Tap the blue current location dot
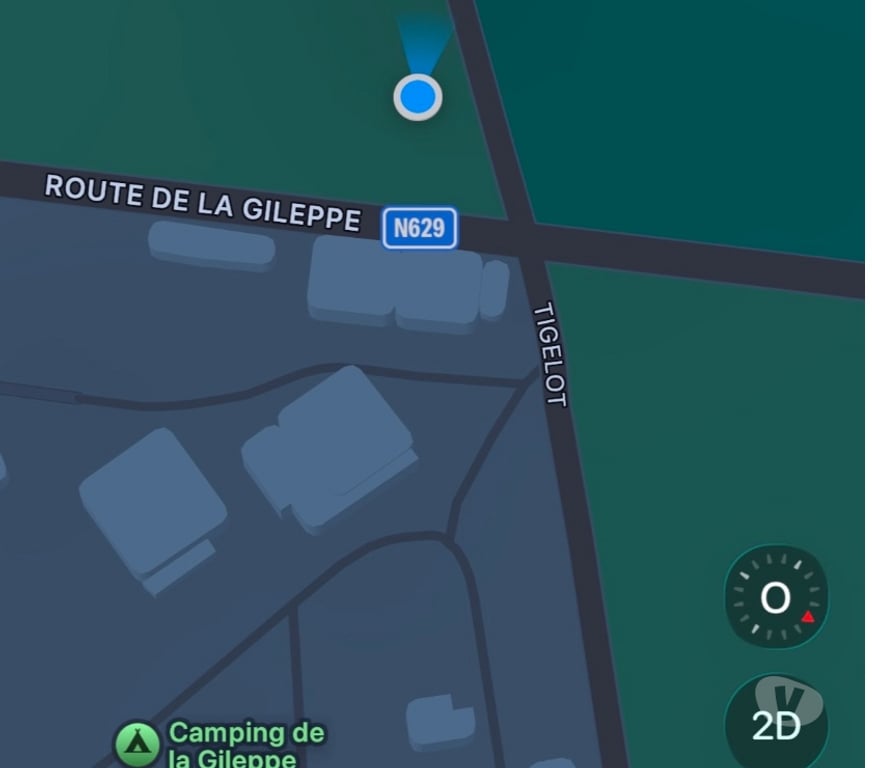 (x=418, y=97)
